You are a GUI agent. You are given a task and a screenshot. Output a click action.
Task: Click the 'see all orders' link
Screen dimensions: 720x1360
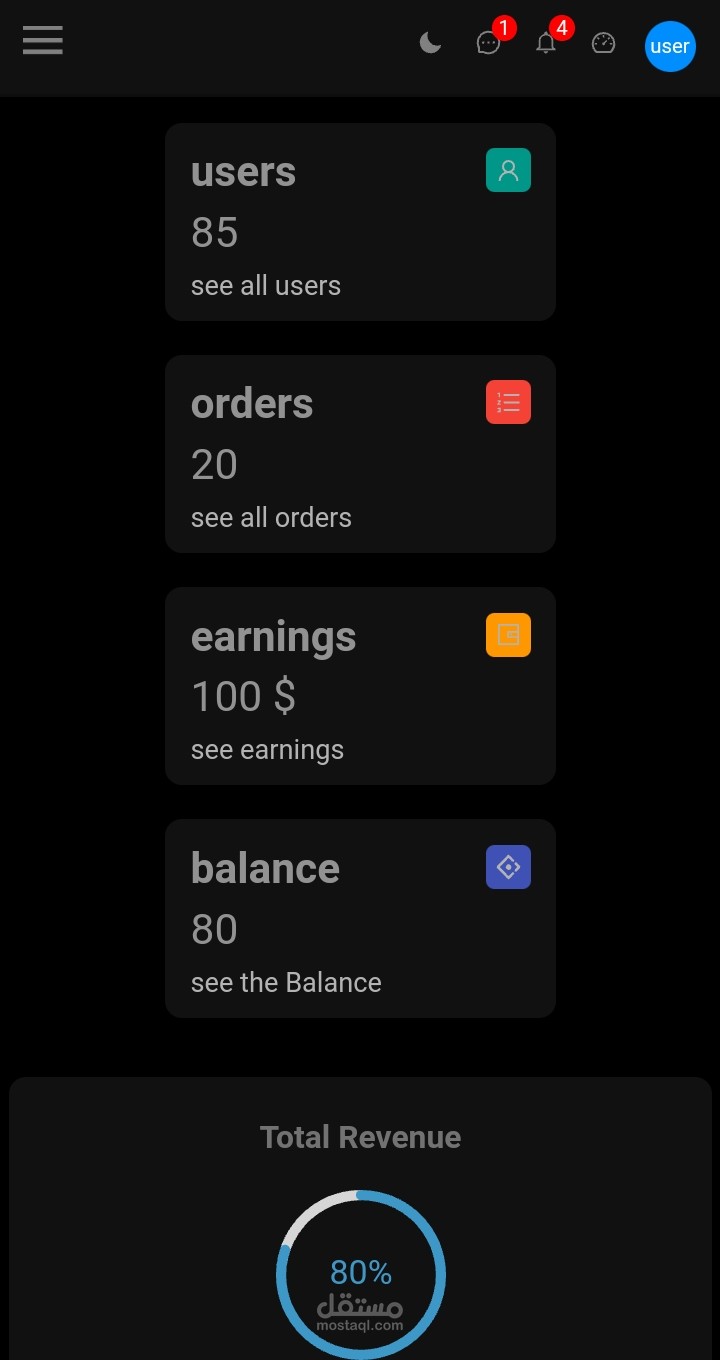coord(271,517)
